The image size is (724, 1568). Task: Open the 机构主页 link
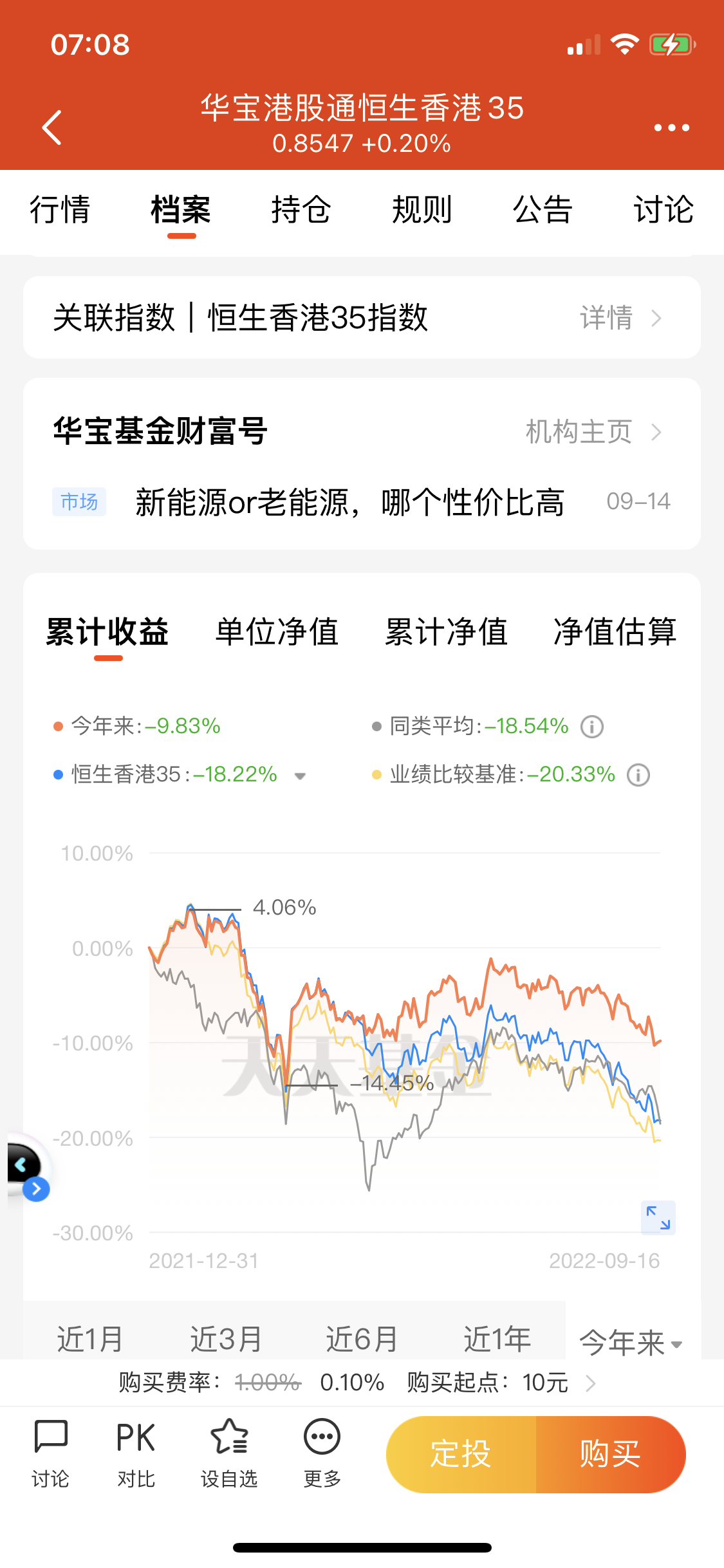click(x=593, y=432)
